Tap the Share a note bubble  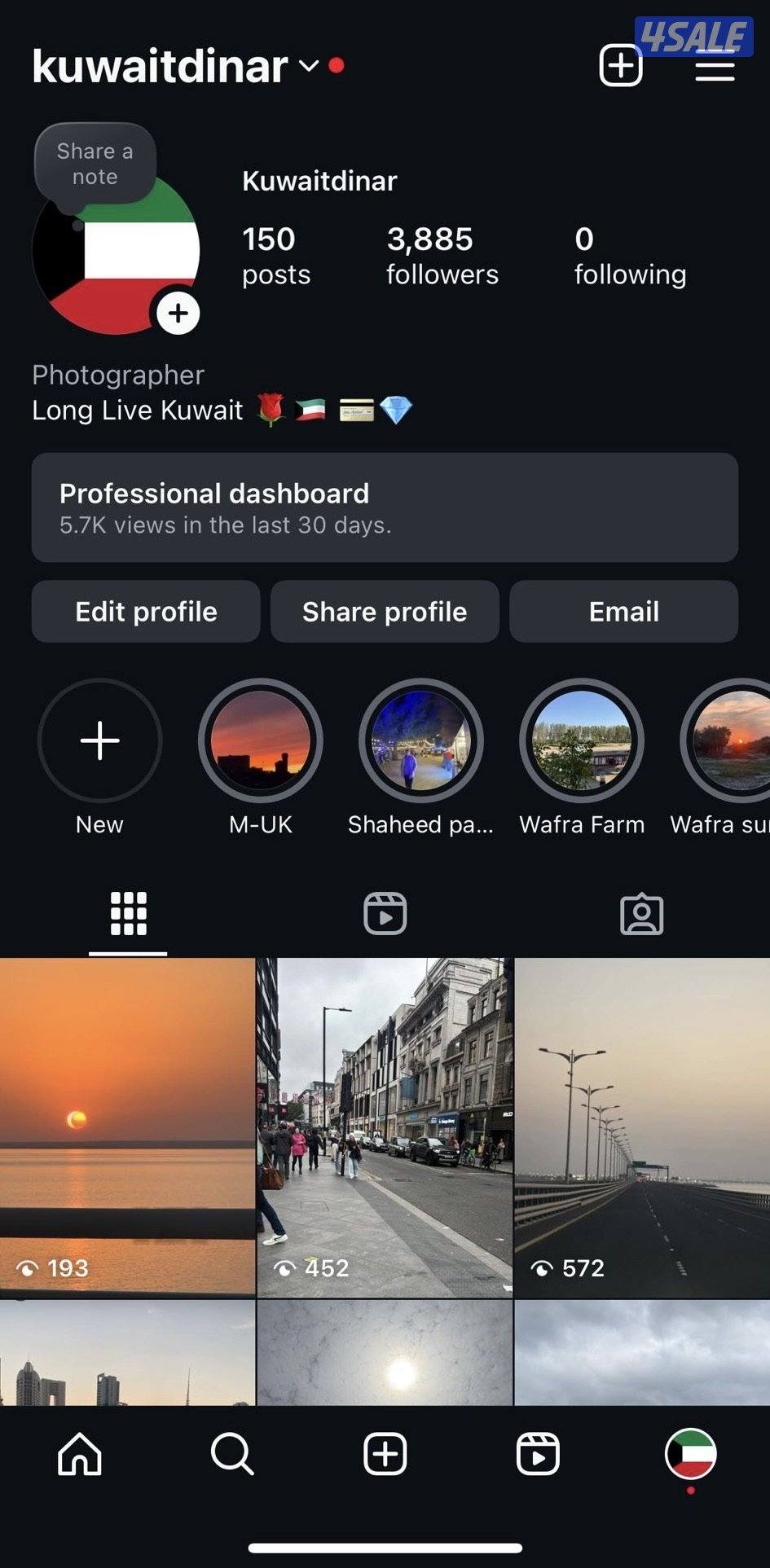tap(94, 163)
